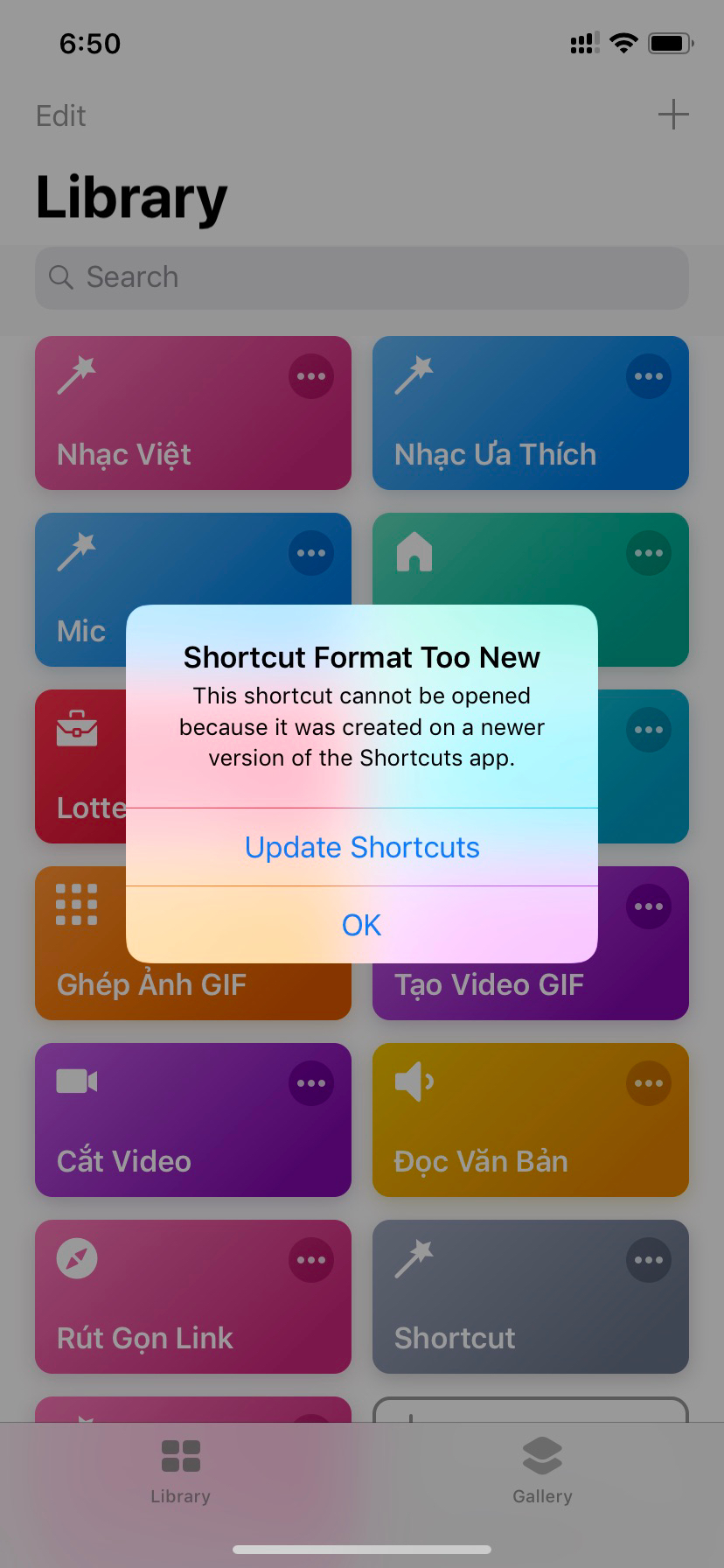Tap the compass icon on Rút Gọn Link
Viewport: 724px width, 1568px height.
pos(77,1260)
